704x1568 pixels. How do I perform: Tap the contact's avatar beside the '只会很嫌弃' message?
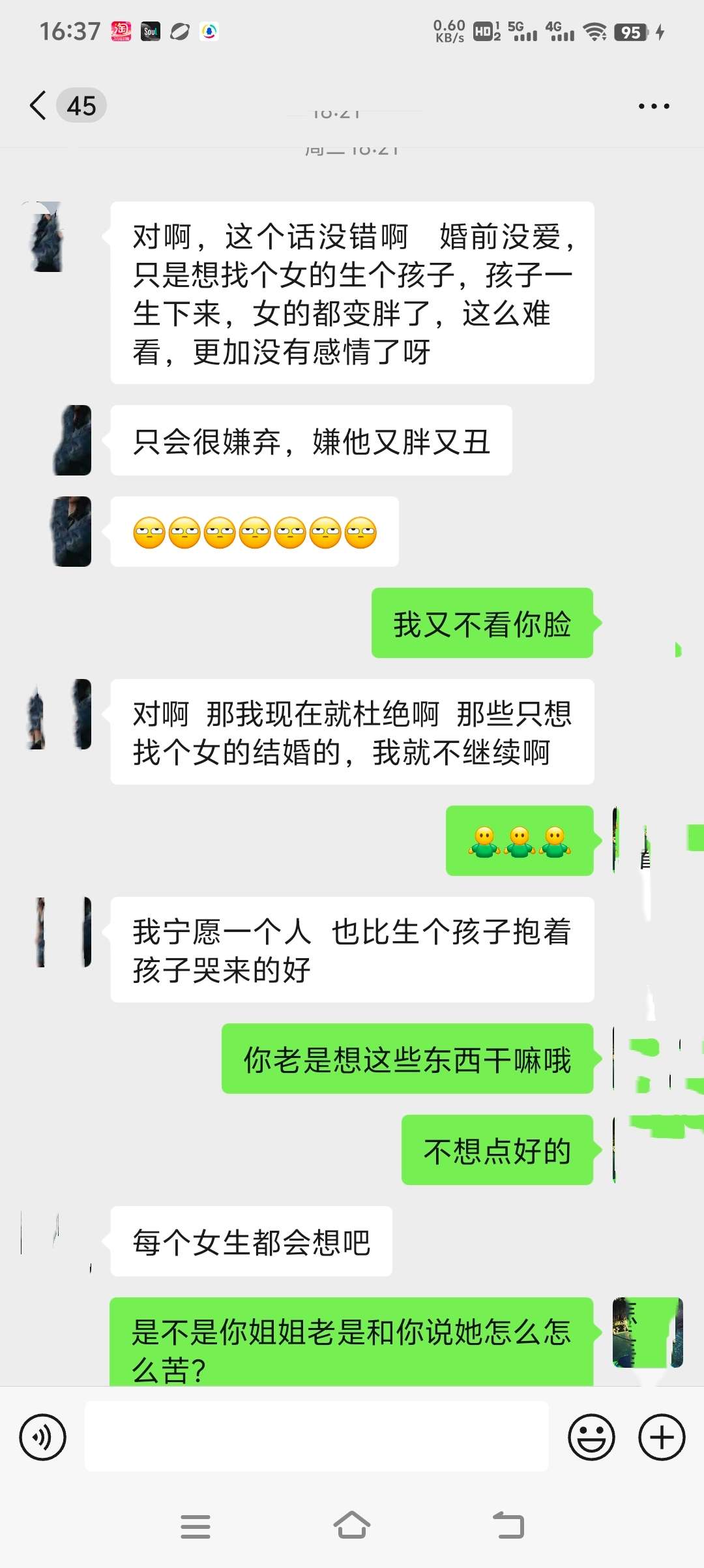[x=72, y=440]
